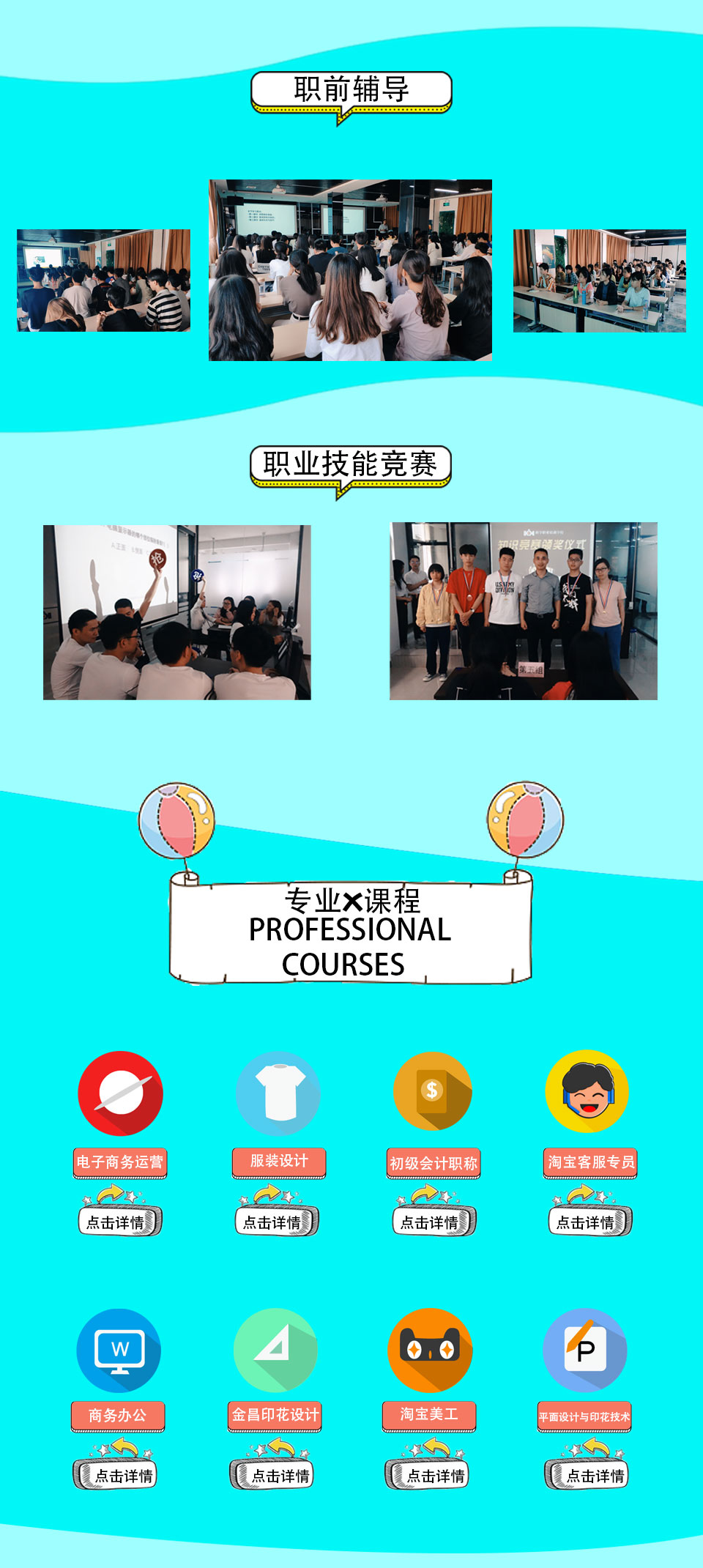This screenshot has width=703, height=1568.
Task: Tap 点击详情 under 平面设计与印花技术
Action: (587, 1475)
